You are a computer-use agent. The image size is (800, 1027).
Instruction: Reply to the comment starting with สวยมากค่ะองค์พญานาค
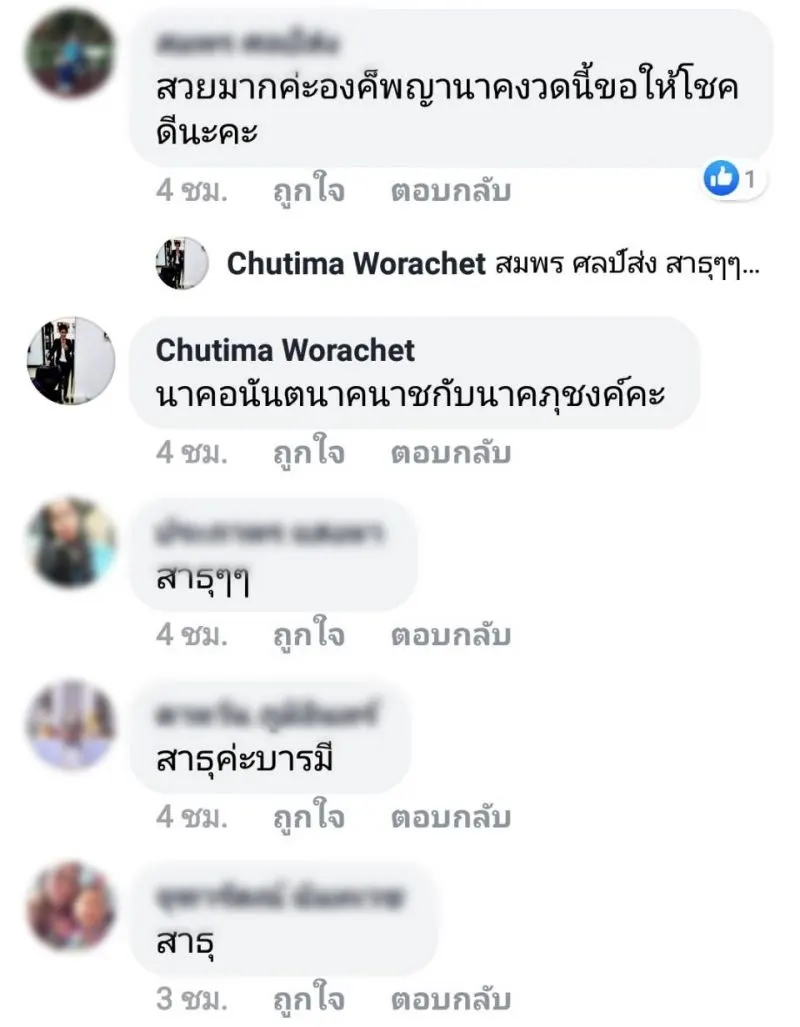(x=450, y=191)
